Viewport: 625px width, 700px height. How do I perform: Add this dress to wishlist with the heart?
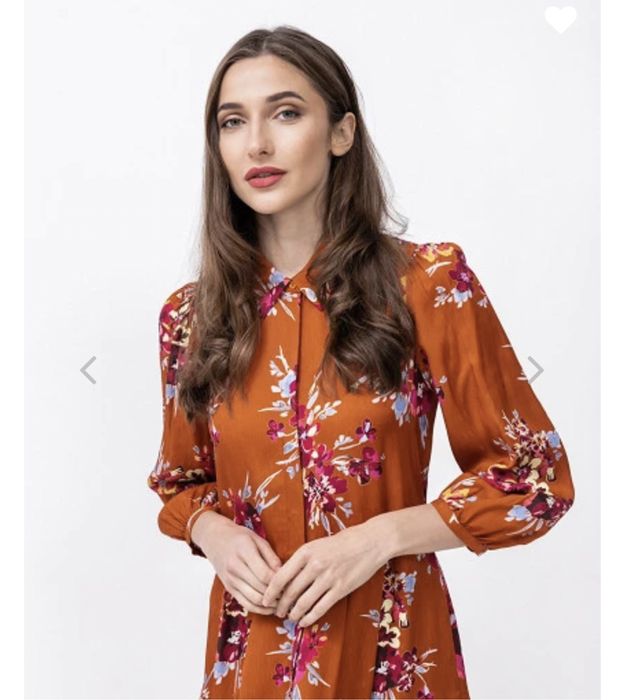point(560,19)
